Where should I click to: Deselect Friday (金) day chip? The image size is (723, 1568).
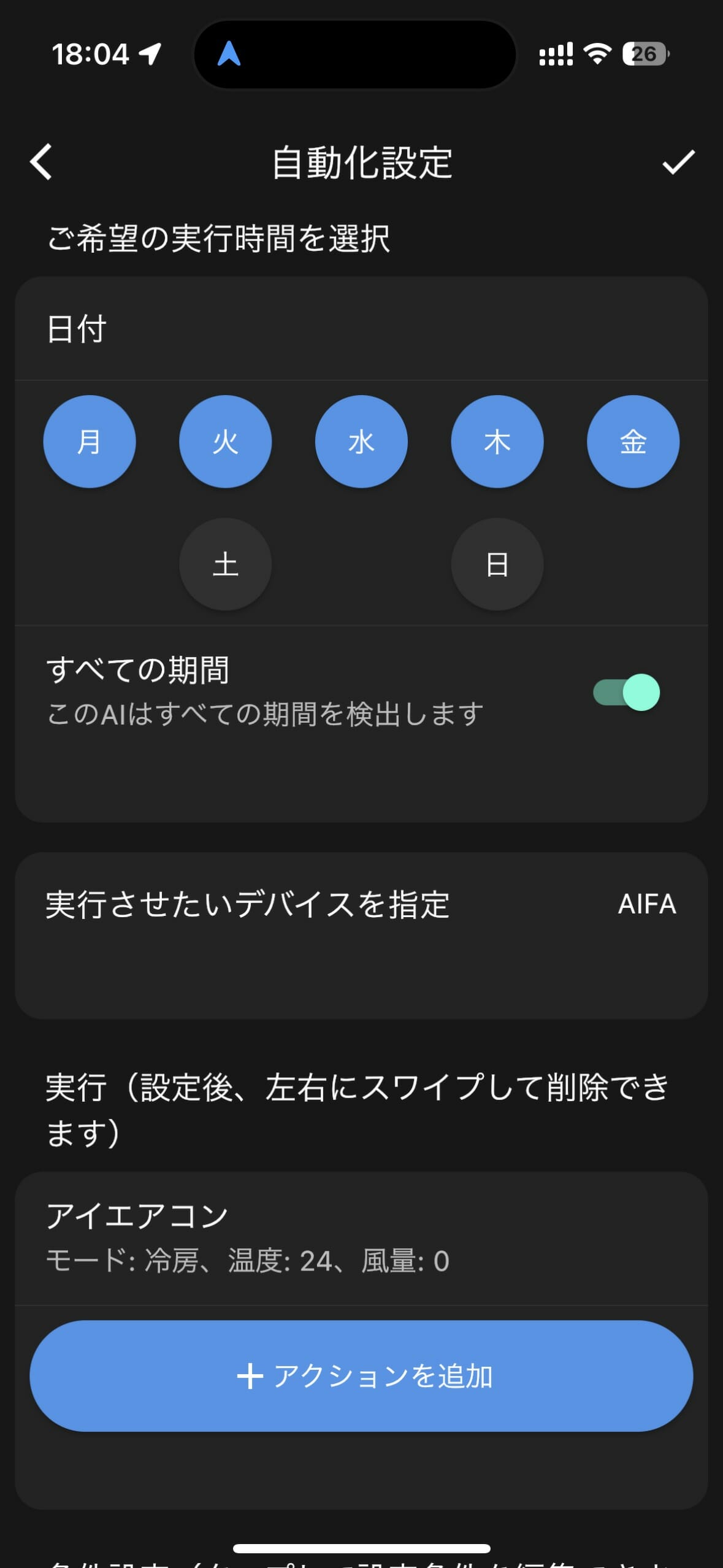click(x=633, y=442)
